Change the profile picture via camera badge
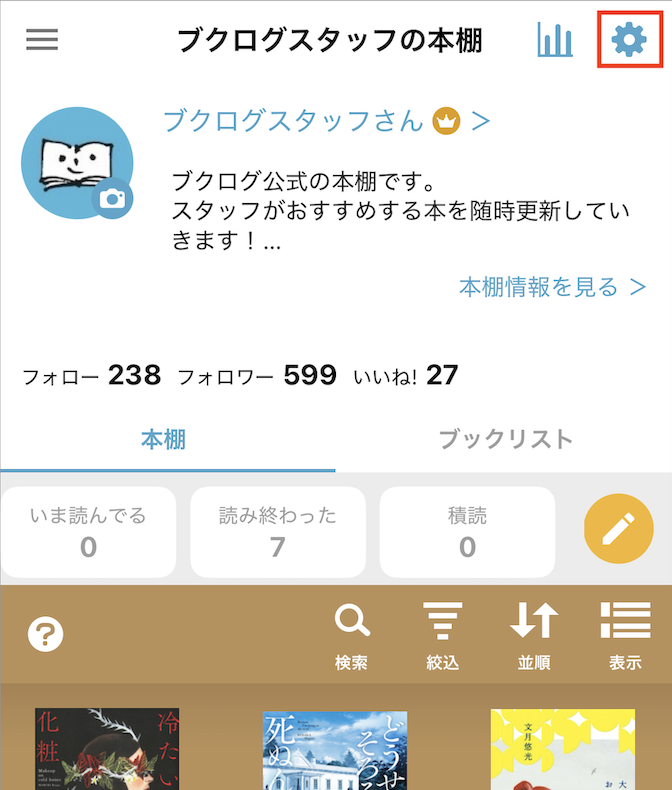 click(113, 200)
